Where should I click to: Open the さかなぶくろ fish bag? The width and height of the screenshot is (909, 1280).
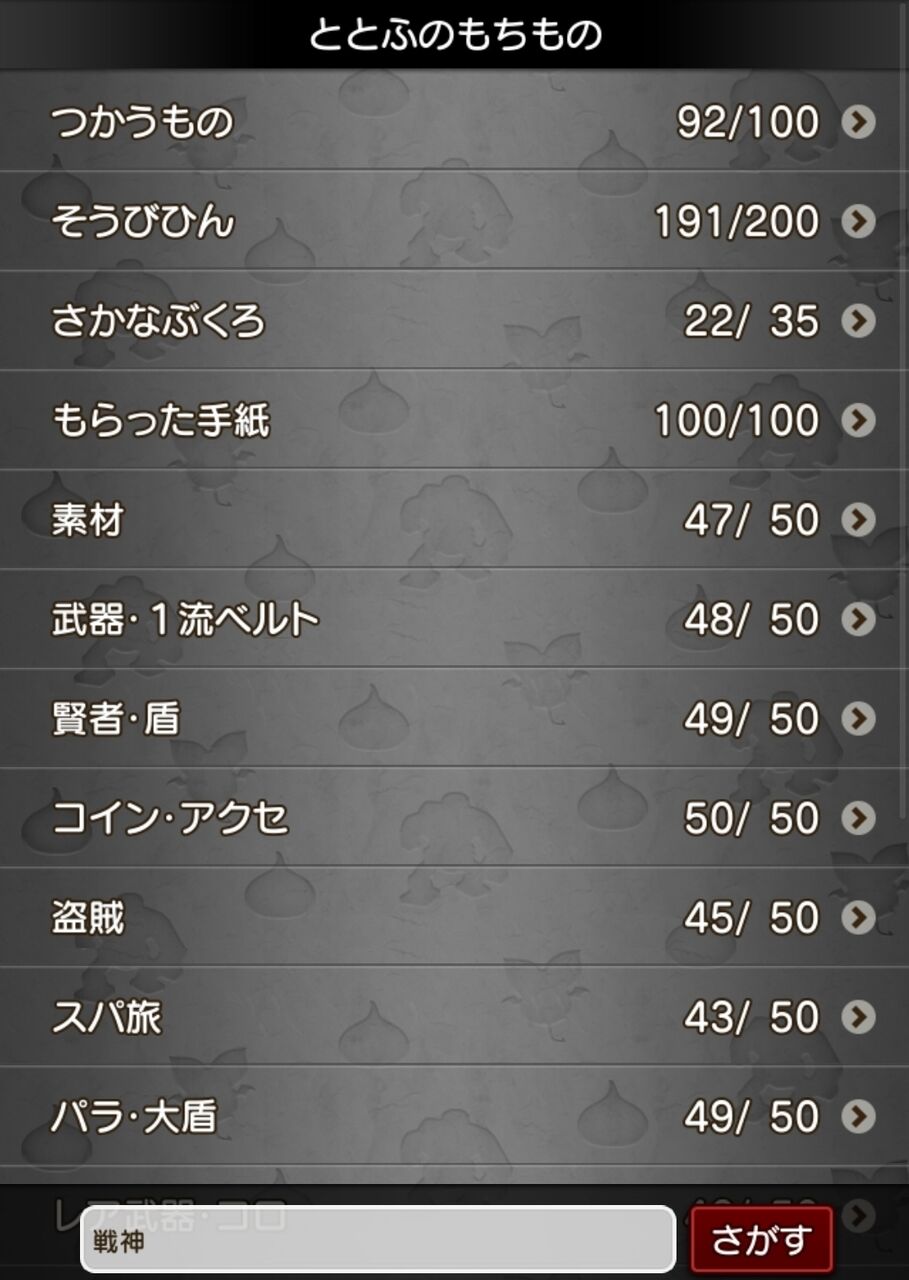click(454, 320)
